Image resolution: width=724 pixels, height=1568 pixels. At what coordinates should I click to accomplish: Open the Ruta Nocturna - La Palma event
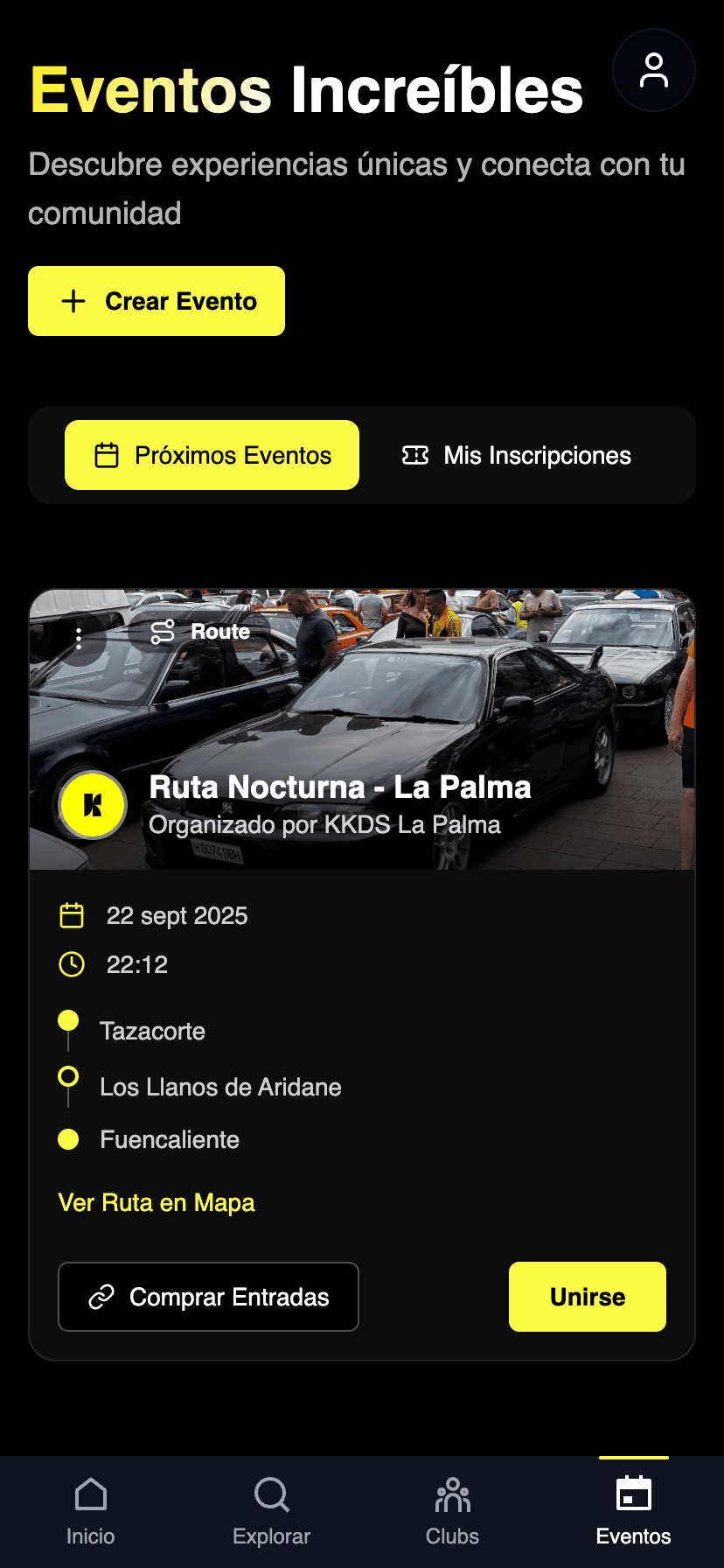click(x=340, y=787)
